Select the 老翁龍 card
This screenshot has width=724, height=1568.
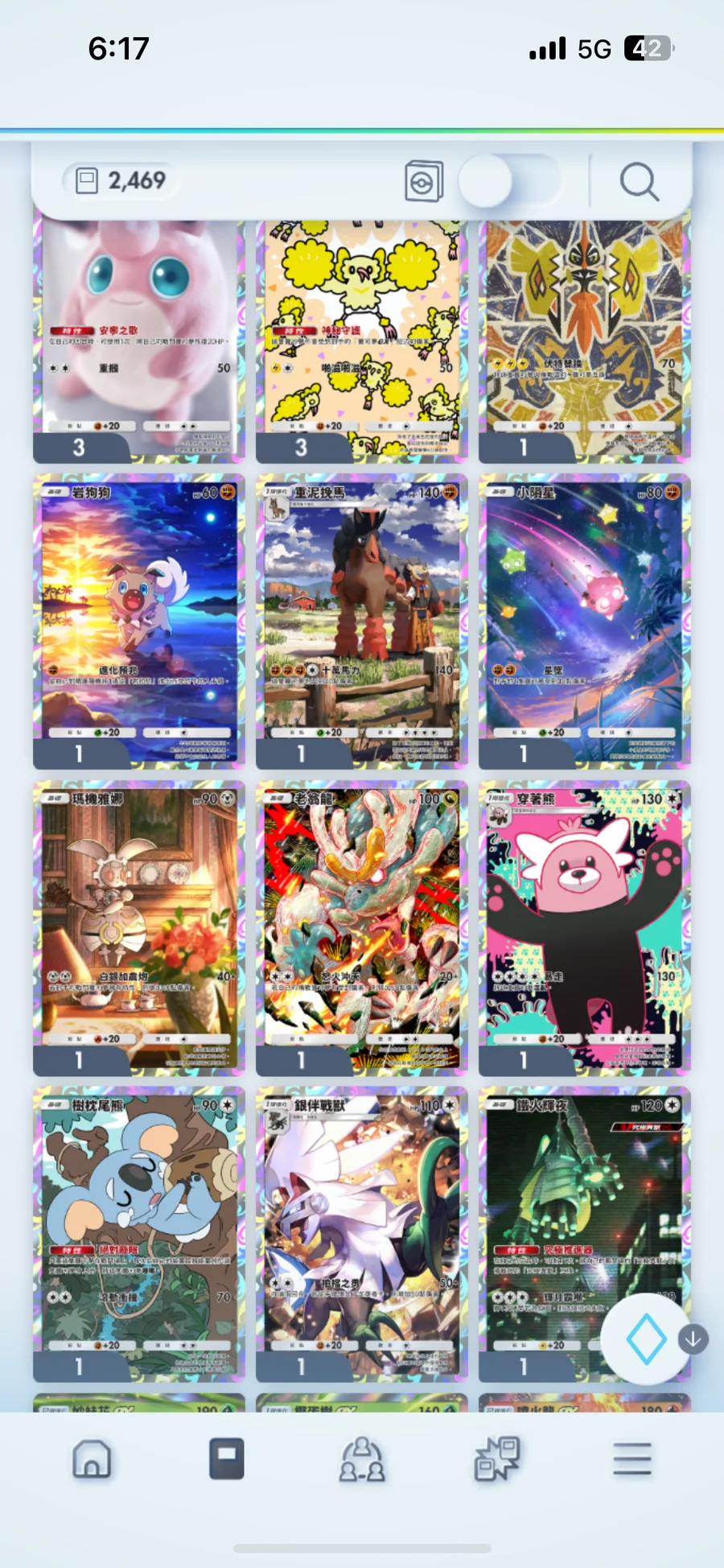click(361, 927)
